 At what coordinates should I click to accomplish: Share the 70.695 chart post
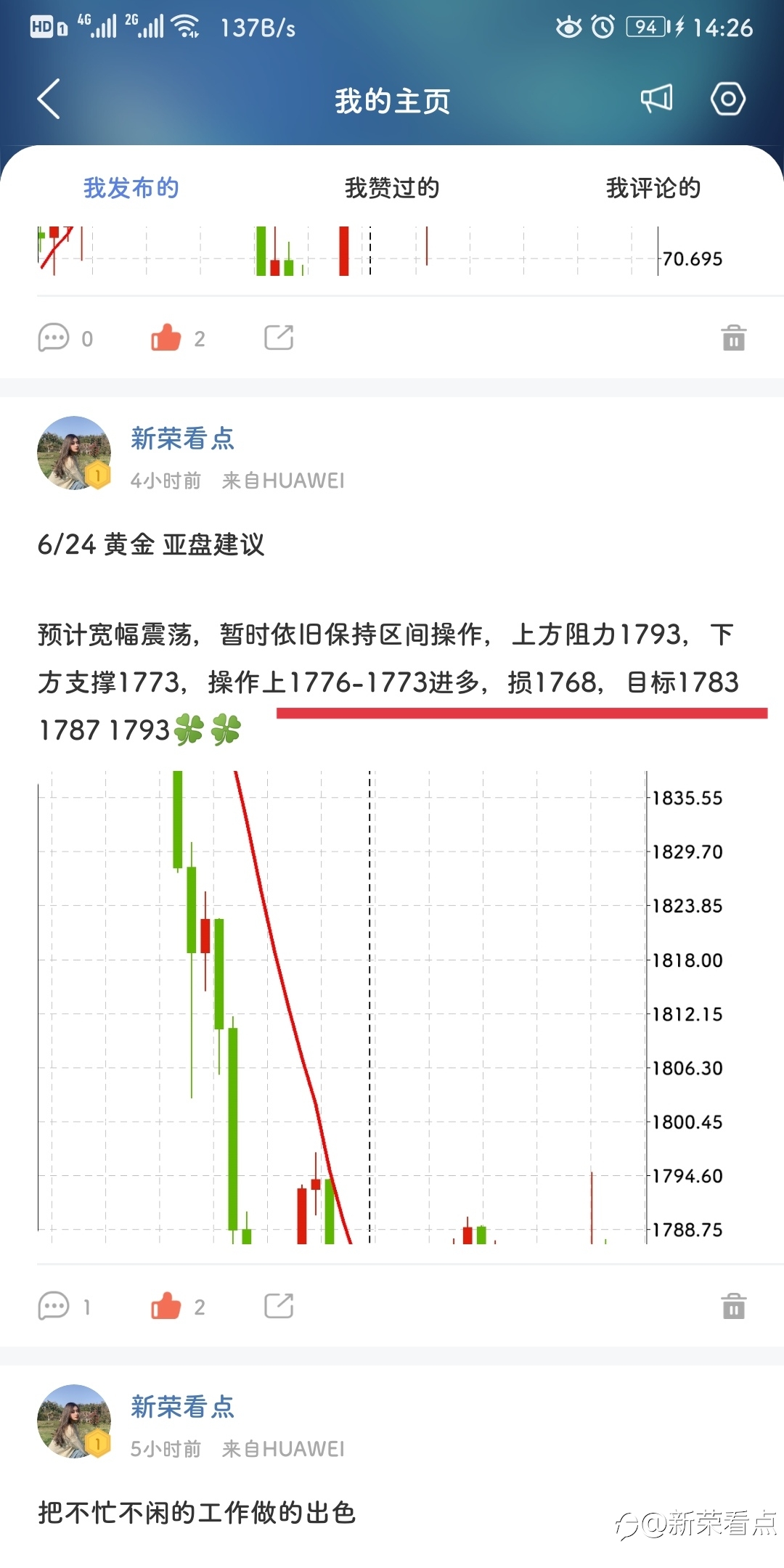(279, 338)
